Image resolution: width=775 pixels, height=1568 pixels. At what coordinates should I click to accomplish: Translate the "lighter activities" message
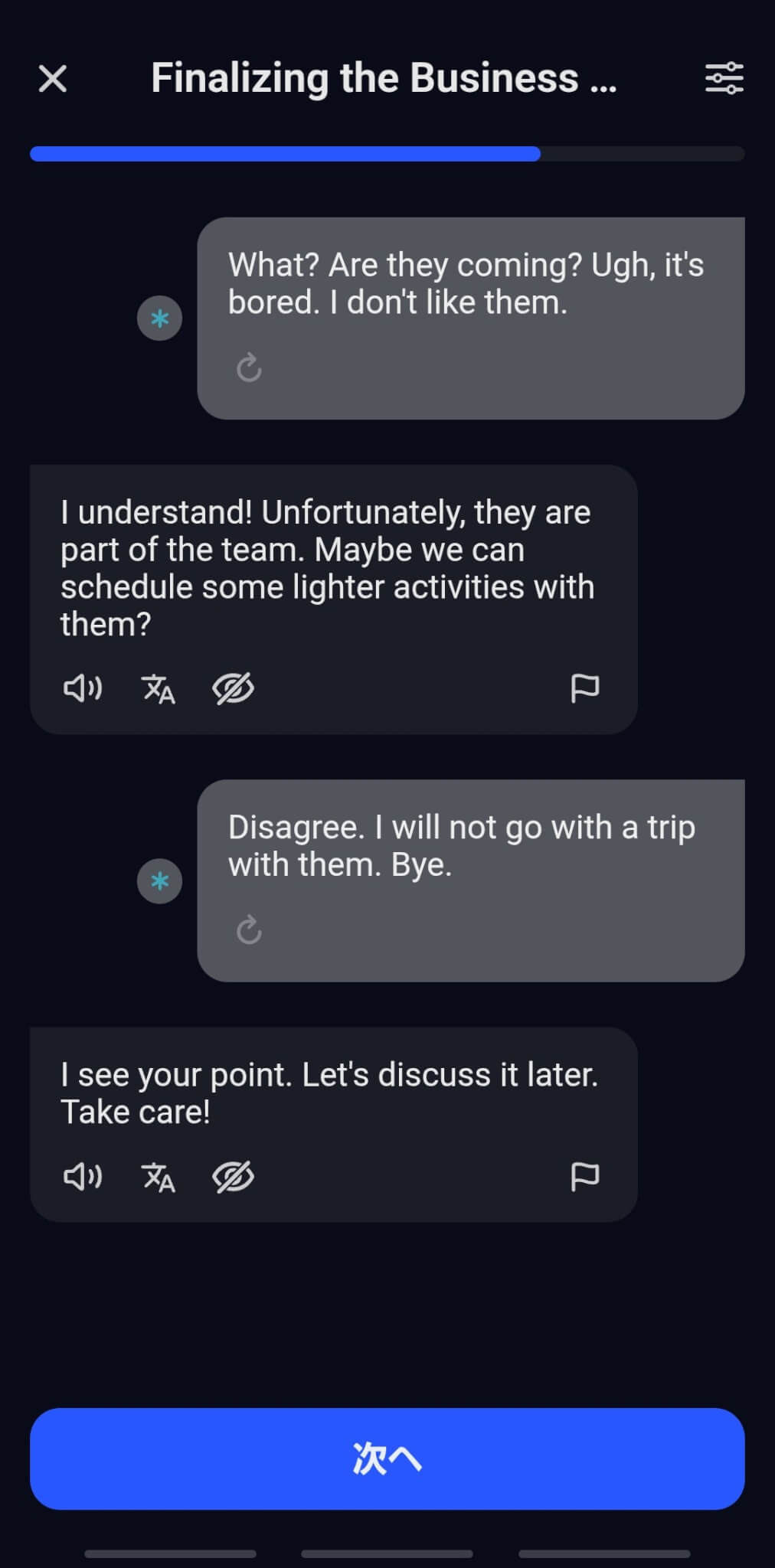pyautogui.click(x=159, y=688)
